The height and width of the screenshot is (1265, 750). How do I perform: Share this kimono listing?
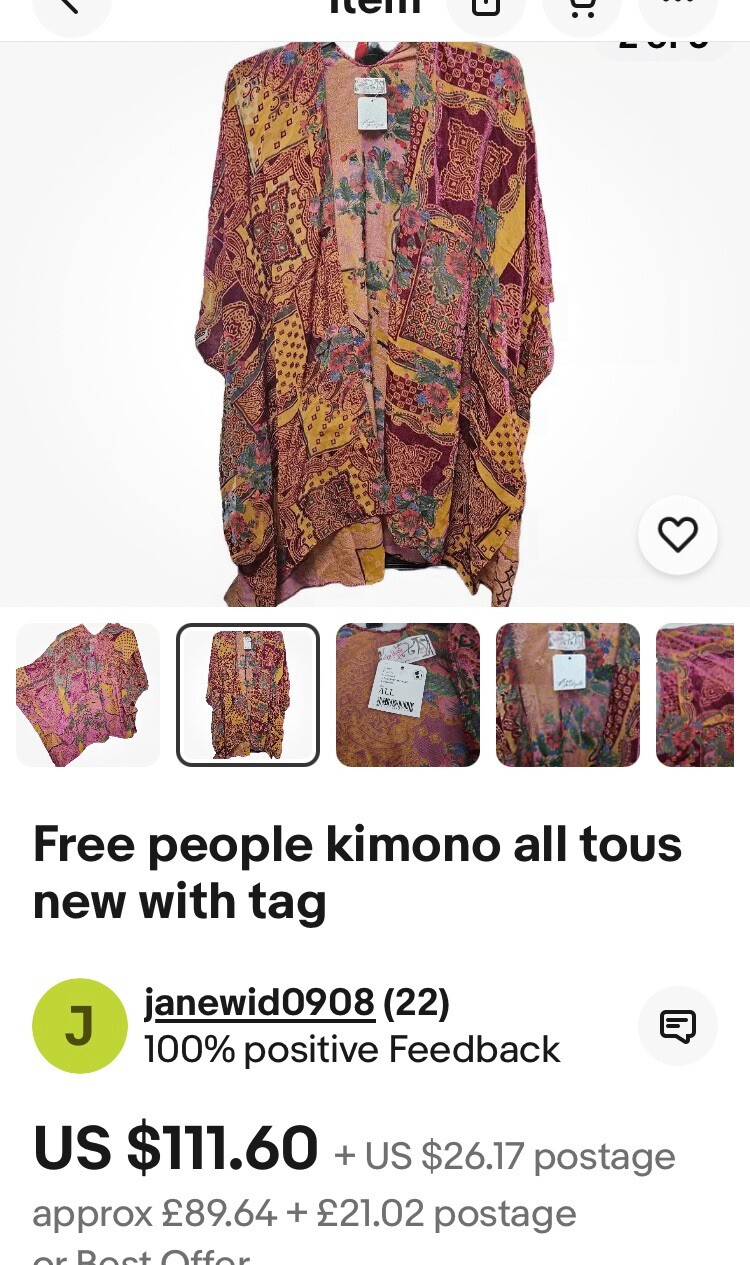[x=485, y=8]
